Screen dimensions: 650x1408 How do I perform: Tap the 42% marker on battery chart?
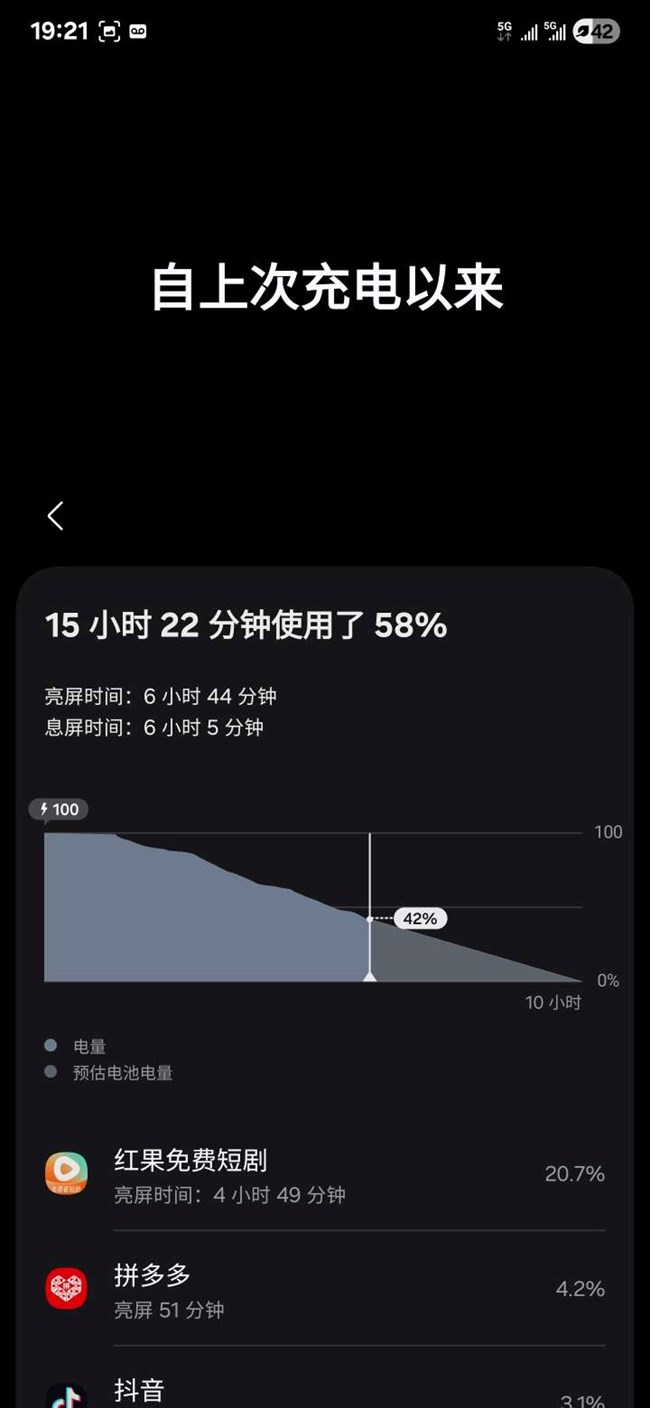tap(420, 918)
